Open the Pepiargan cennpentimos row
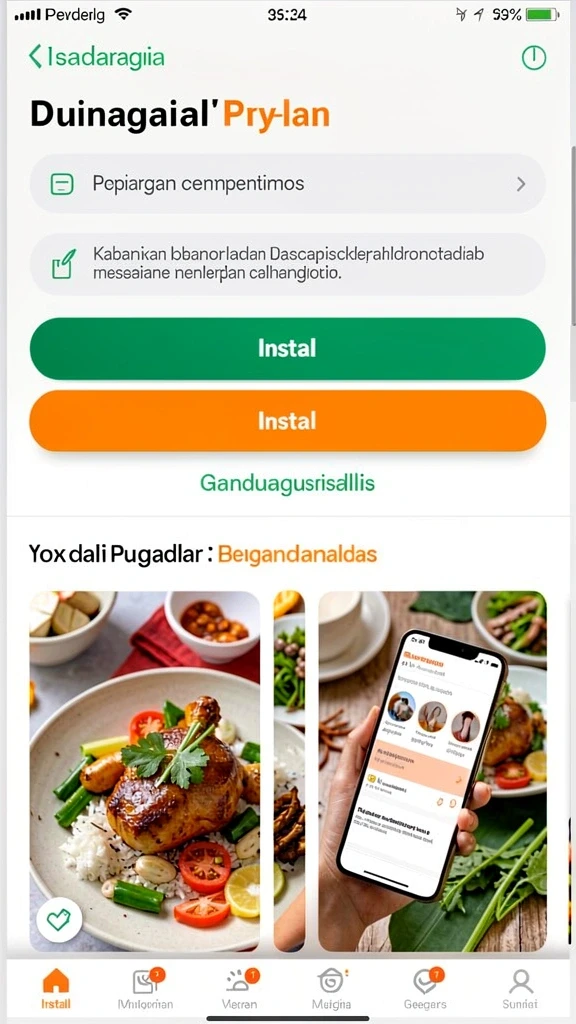 [287, 184]
